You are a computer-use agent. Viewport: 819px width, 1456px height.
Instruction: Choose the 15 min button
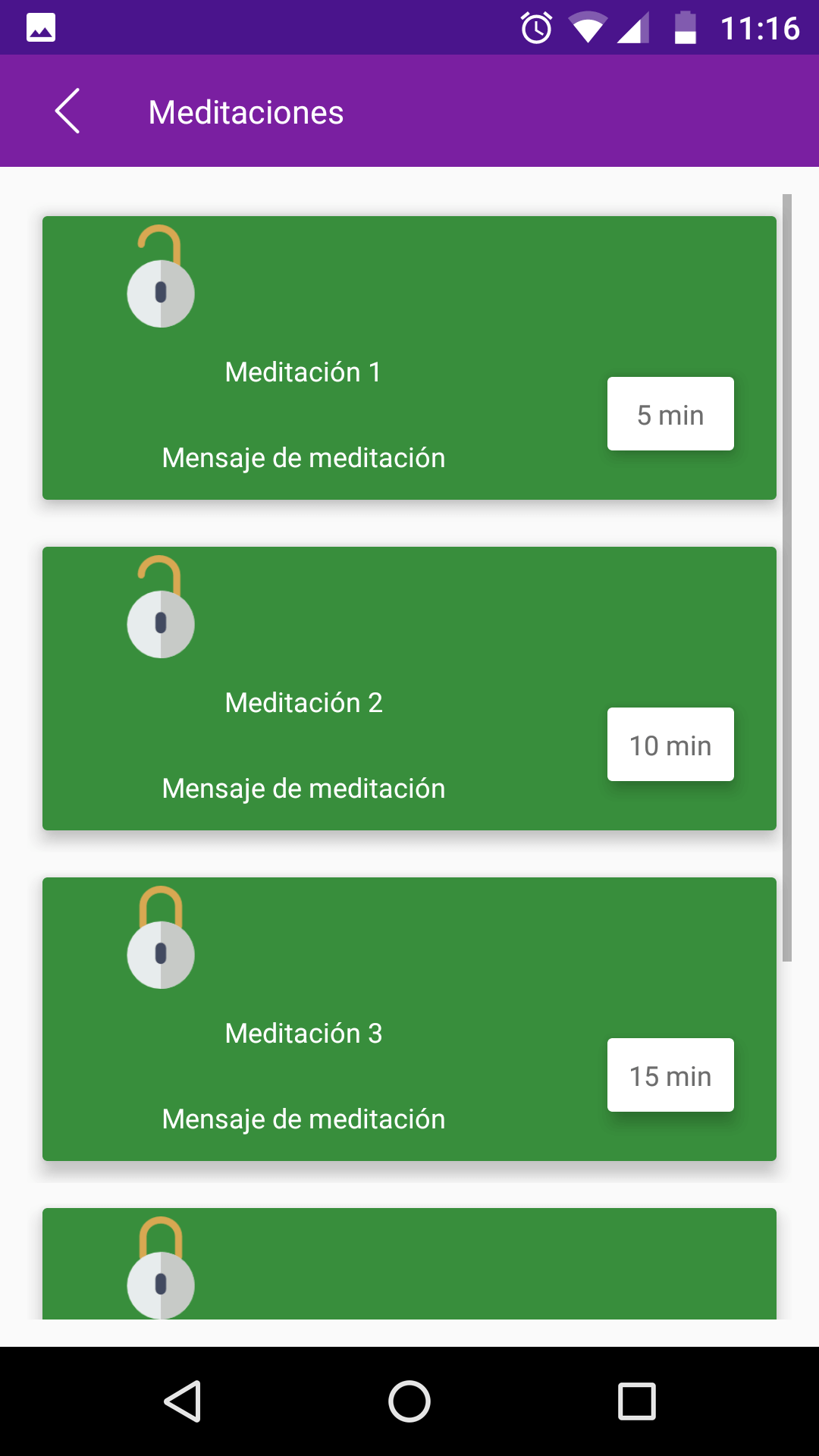pos(670,1075)
